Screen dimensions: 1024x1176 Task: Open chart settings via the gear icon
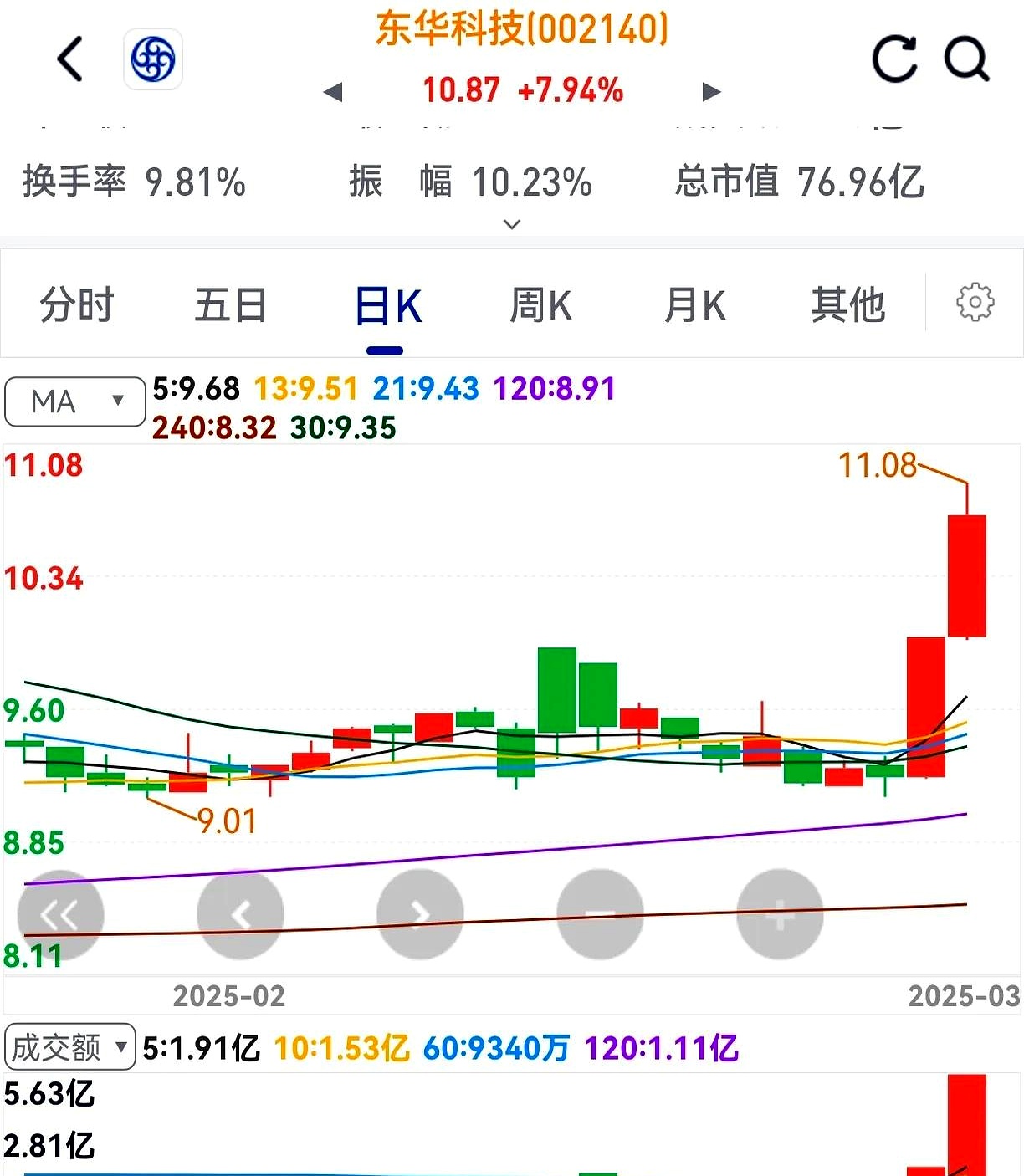(x=975, y=304)
